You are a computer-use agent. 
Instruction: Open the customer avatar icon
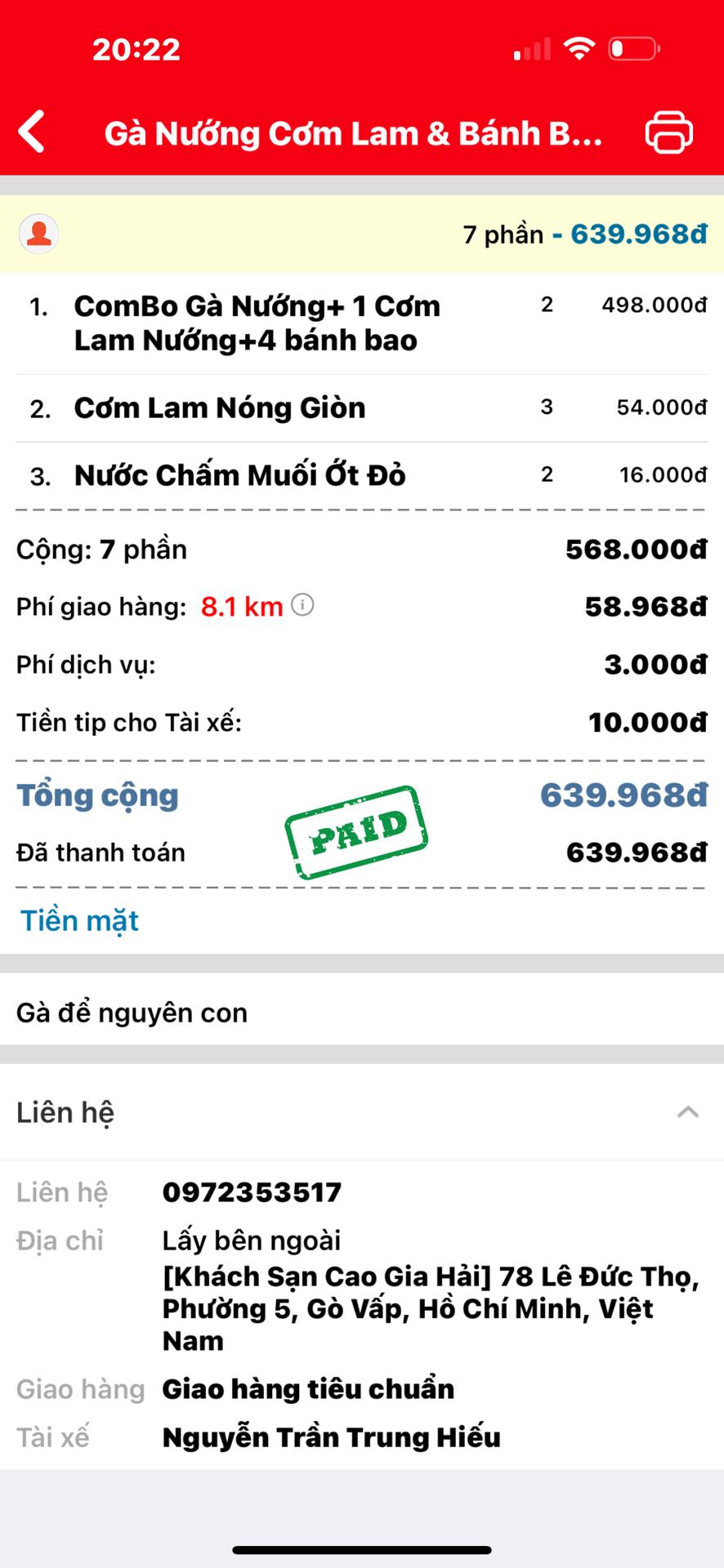pos(38,234)
